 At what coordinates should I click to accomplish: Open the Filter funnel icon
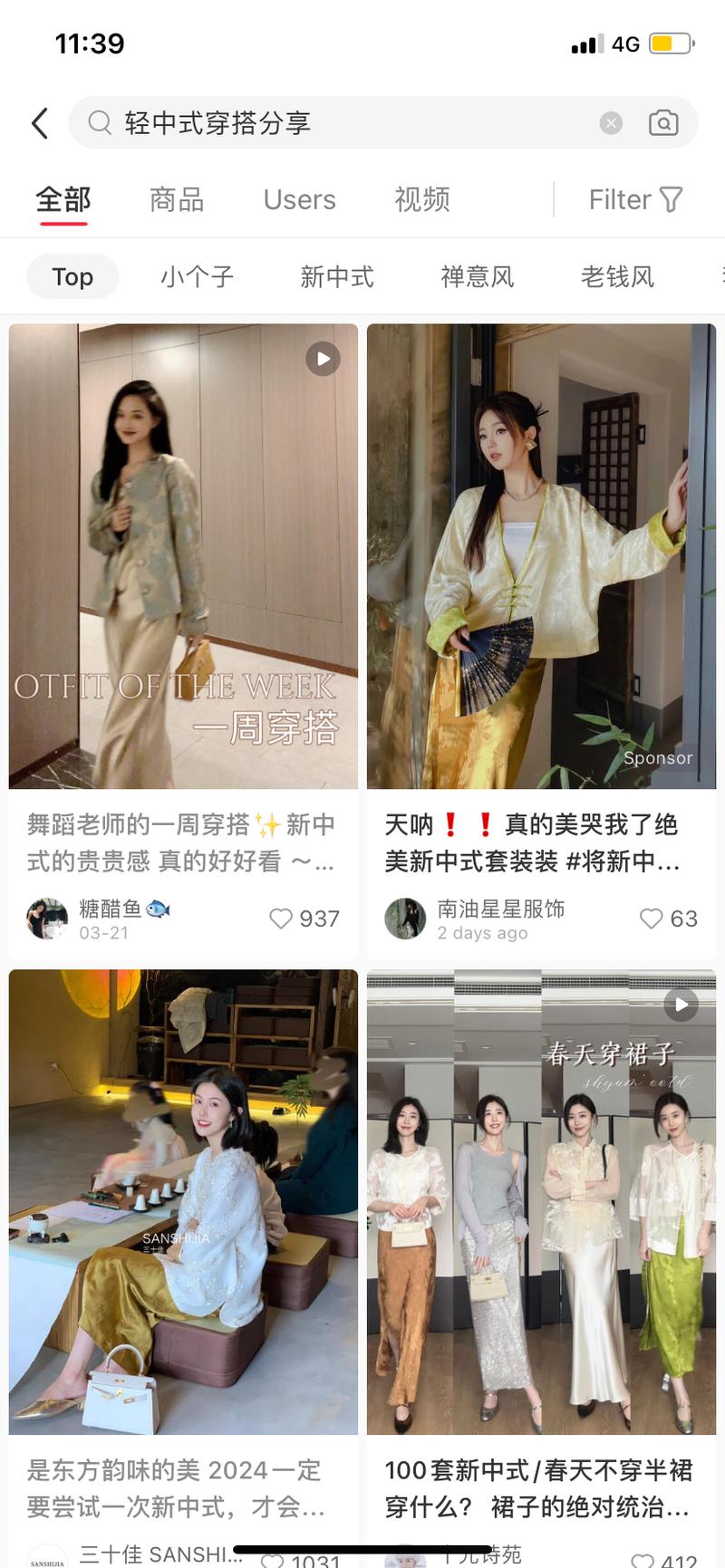pos(636,199)
